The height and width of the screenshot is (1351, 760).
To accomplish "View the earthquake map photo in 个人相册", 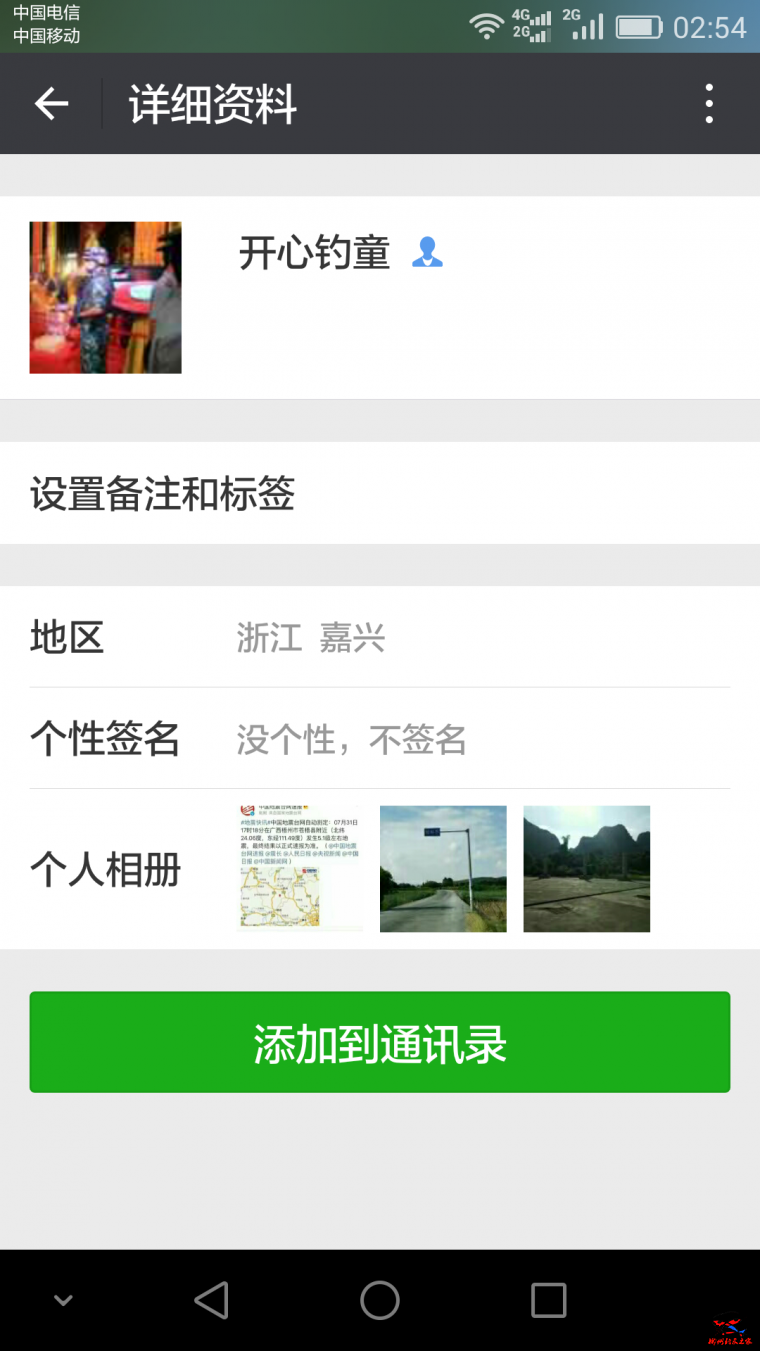I will pyautogui.click(x=299, y=868).
